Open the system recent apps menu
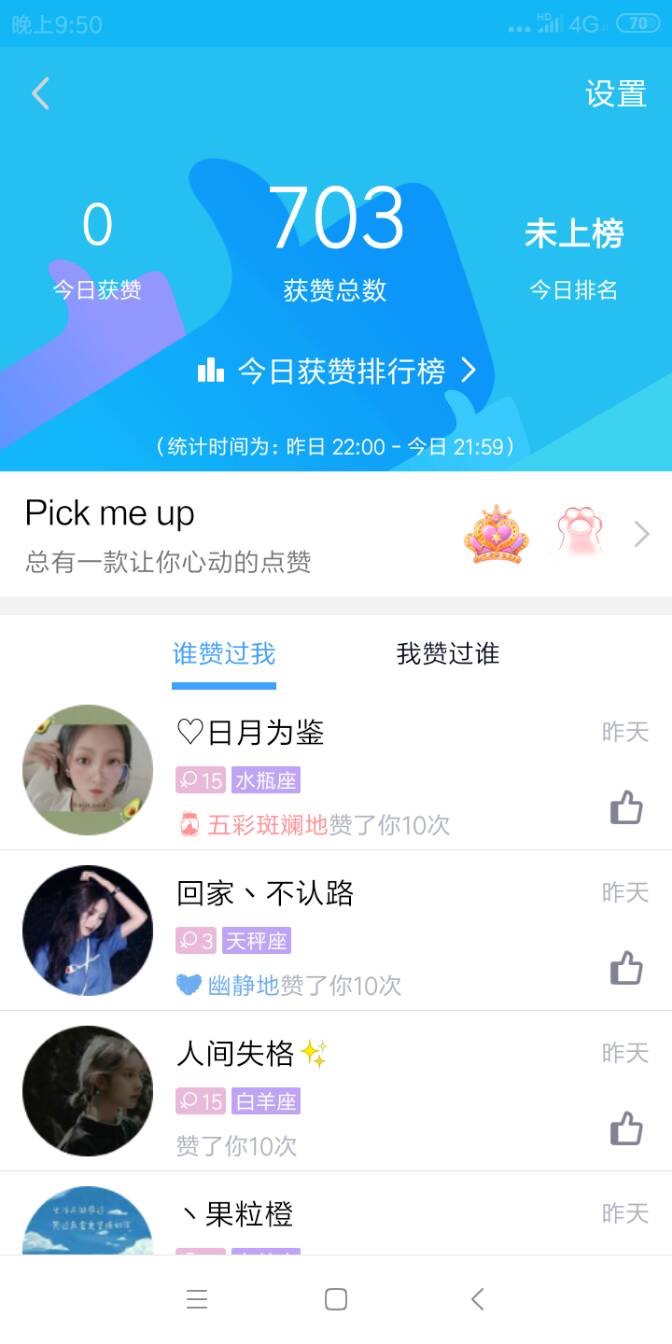The width and height of the screenshot is (672, 1344). pos(197,1299)
